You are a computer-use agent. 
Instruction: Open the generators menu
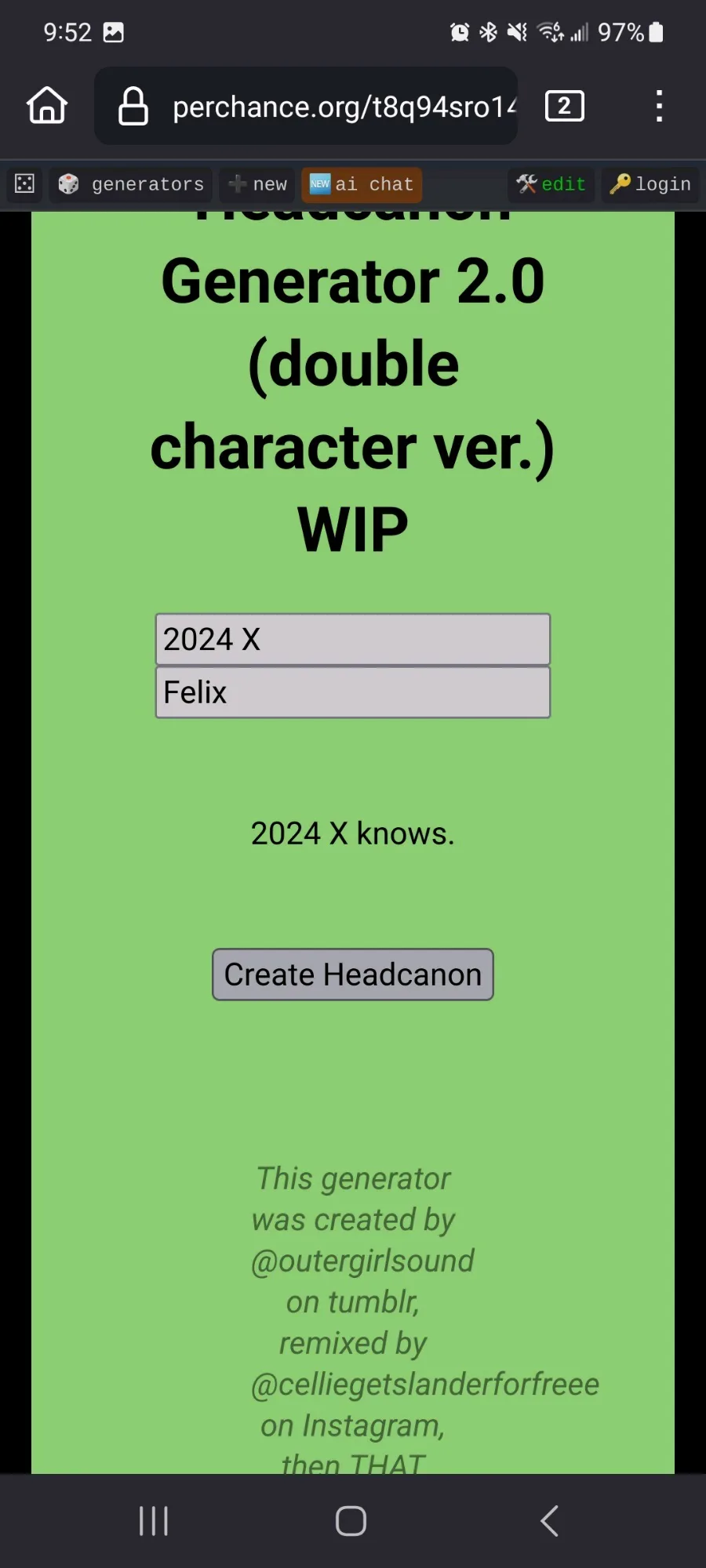(x=131, y=184)
